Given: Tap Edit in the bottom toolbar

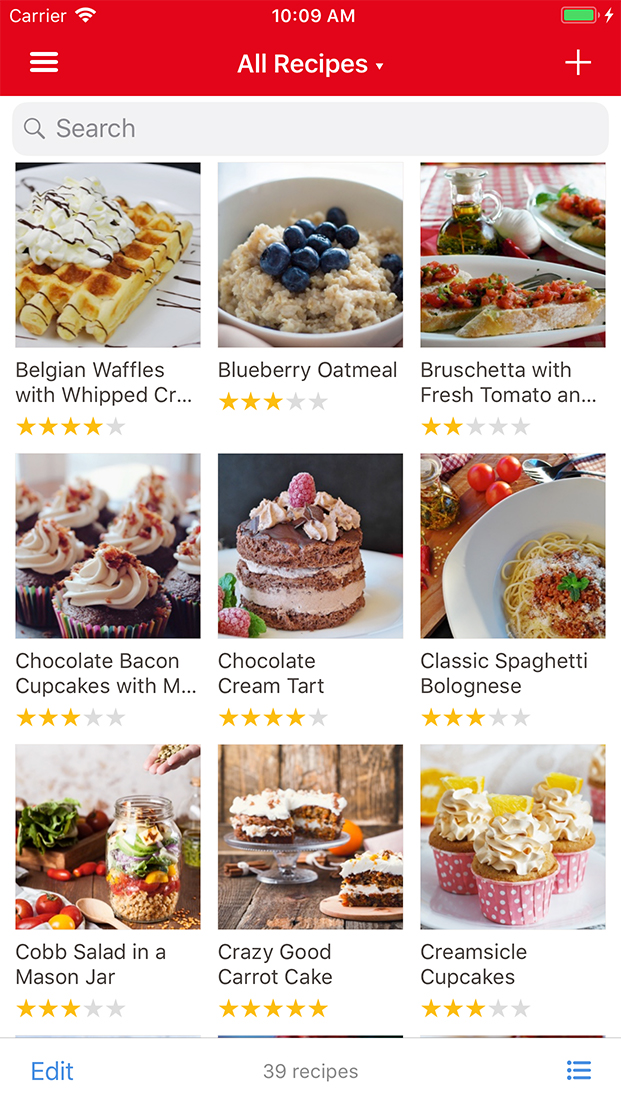Looking at the screenshot, I should tap(52, 1071).
